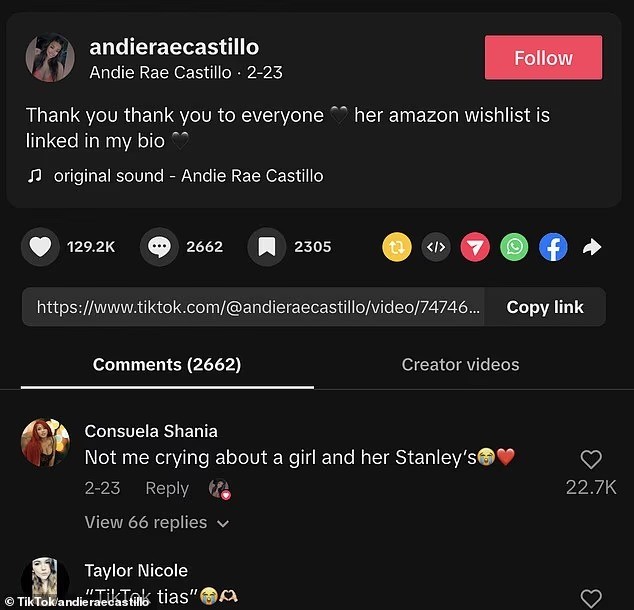Copy link to the video
Screen dimensions: 634x610
[544, 307]
